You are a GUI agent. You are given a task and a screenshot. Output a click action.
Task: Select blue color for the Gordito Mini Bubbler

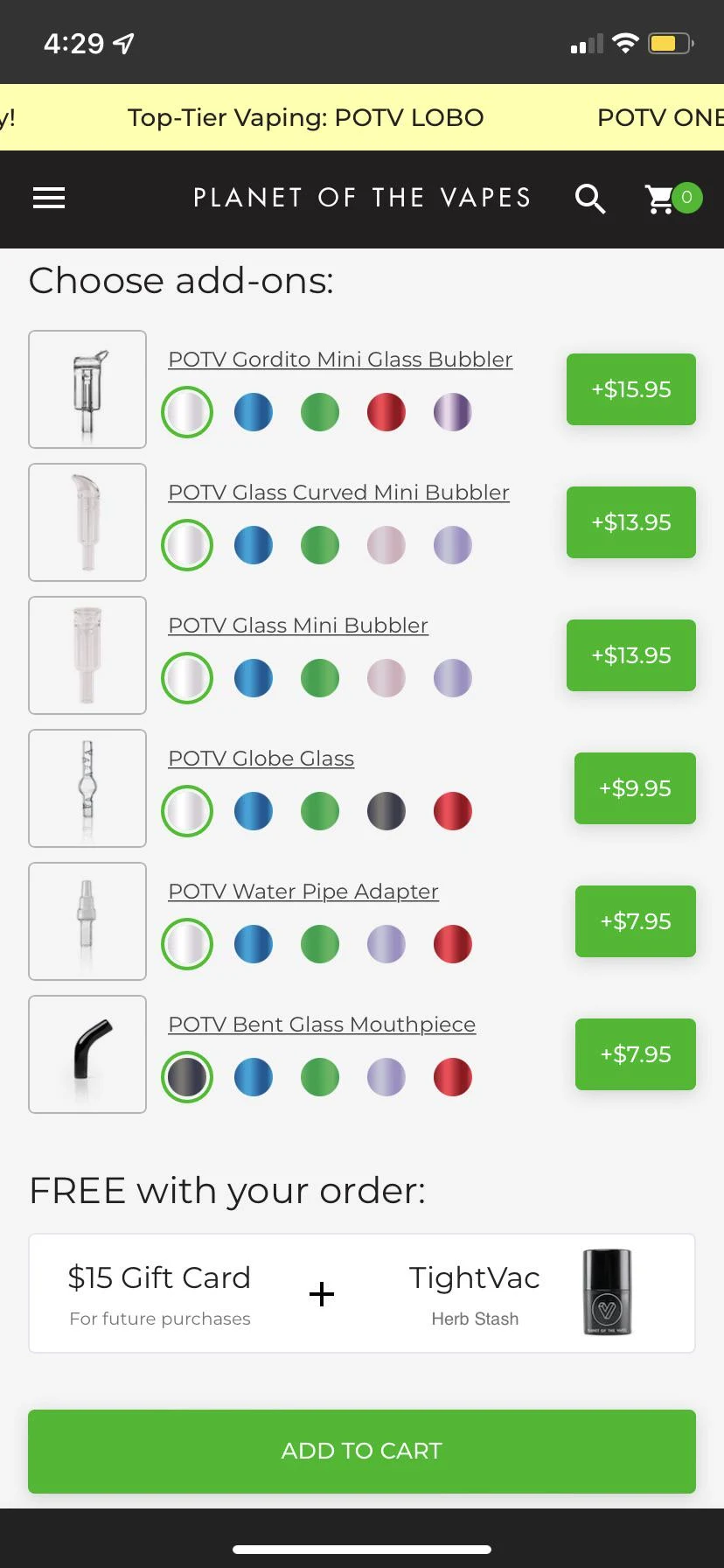(253, 411)
